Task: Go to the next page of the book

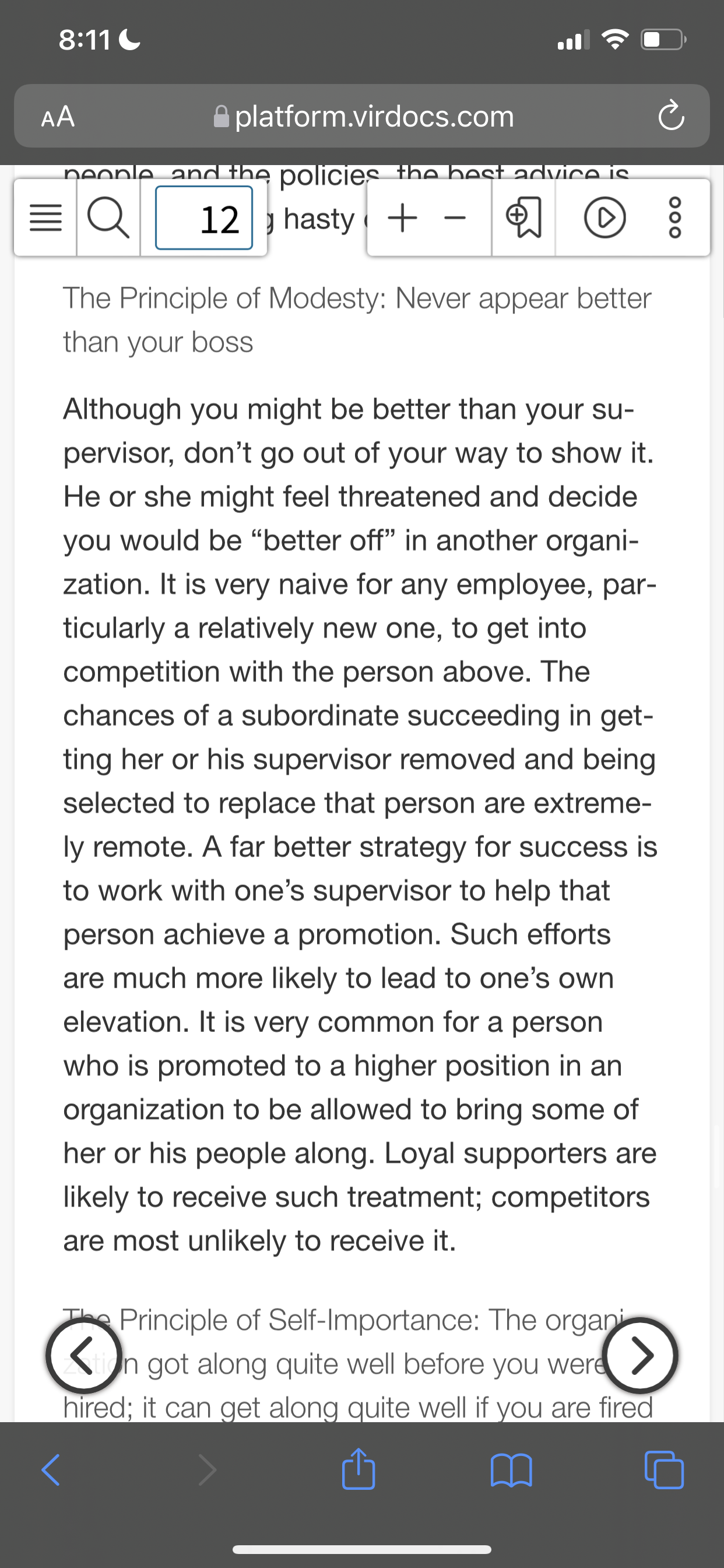Action: pos(640,1355)
